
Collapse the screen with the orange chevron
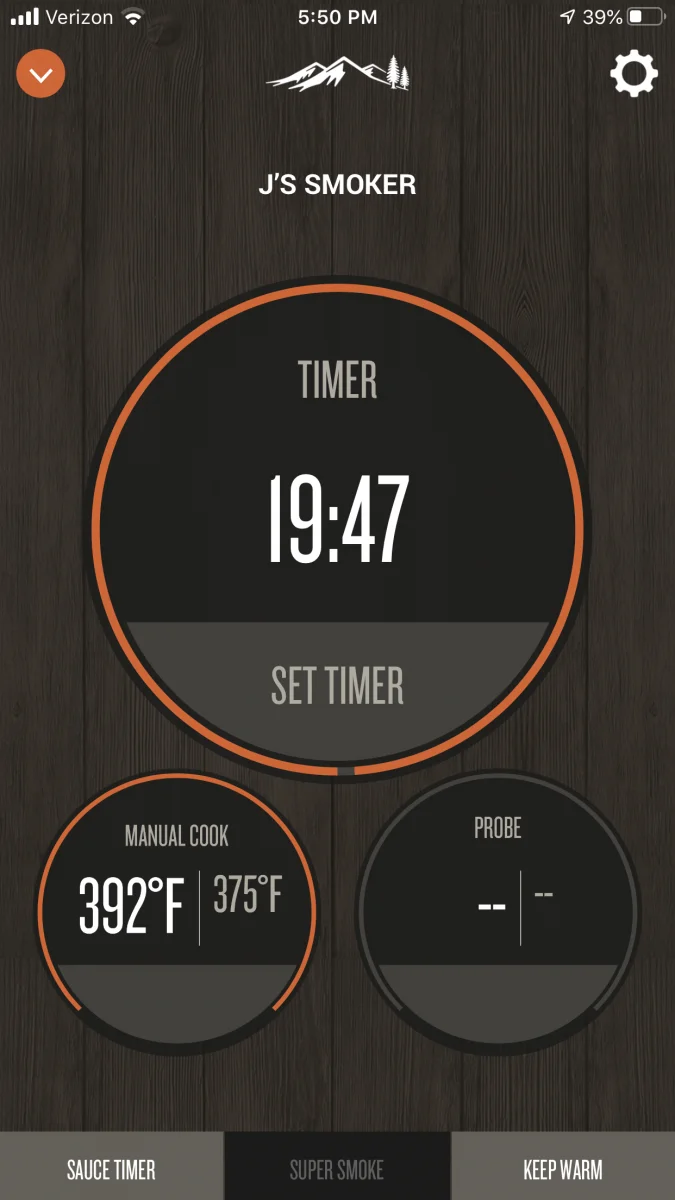41,74
